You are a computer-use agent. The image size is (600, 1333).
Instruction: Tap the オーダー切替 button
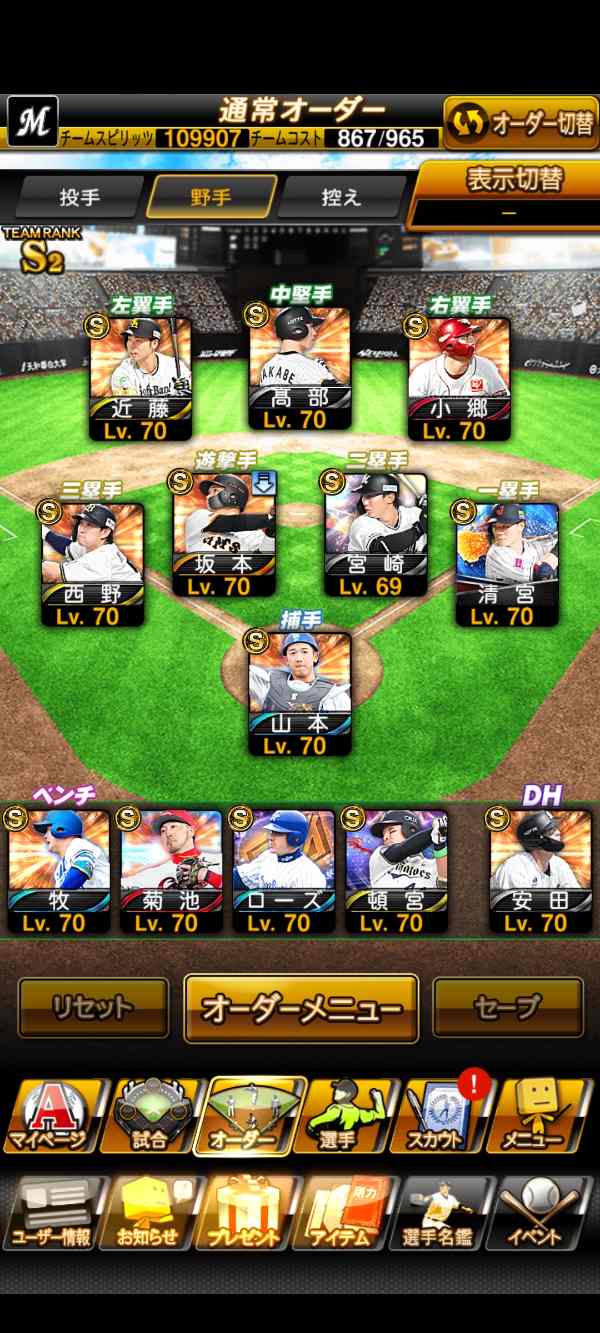click(x=521, y=124)
